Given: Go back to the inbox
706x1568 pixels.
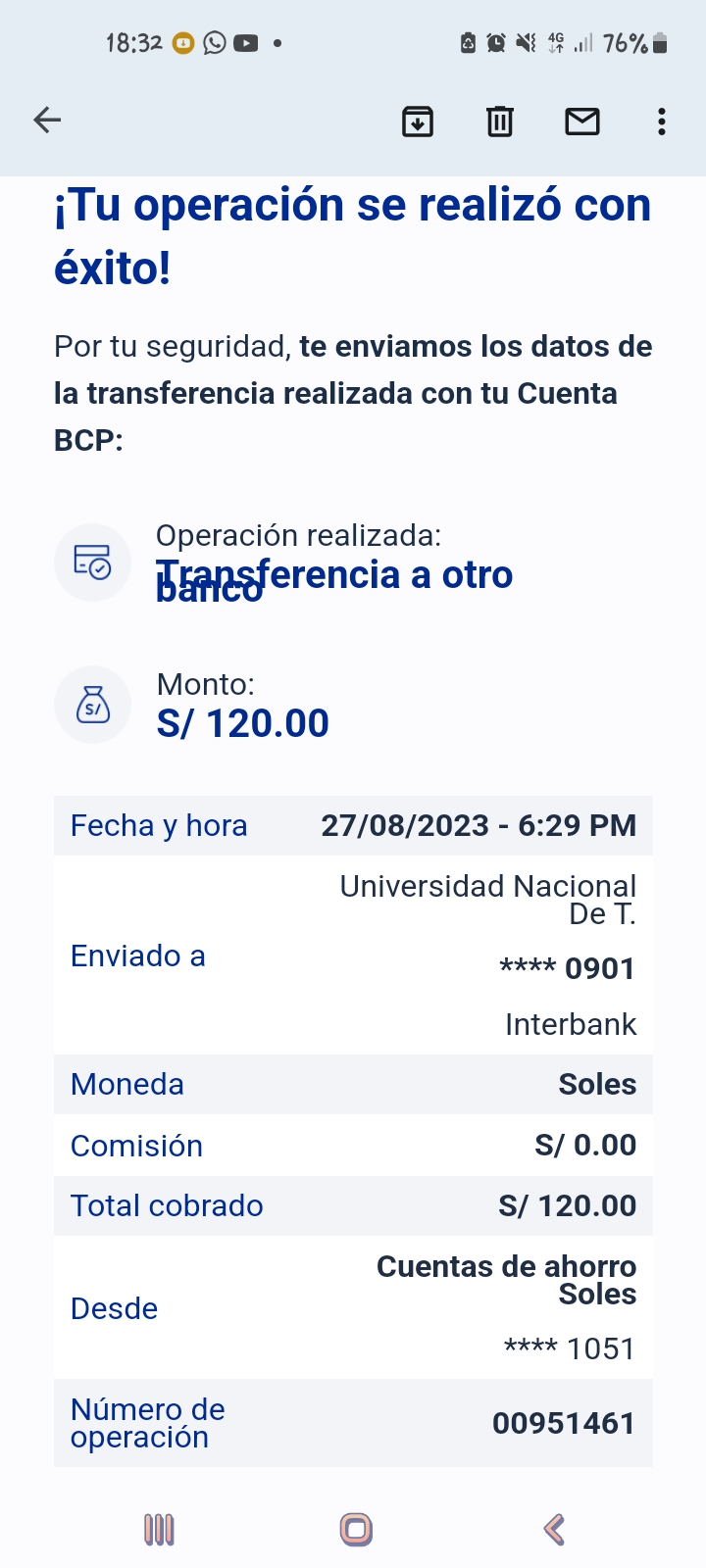Looking at the screenshot, I should pyautogui.click(x=47, y=121).
